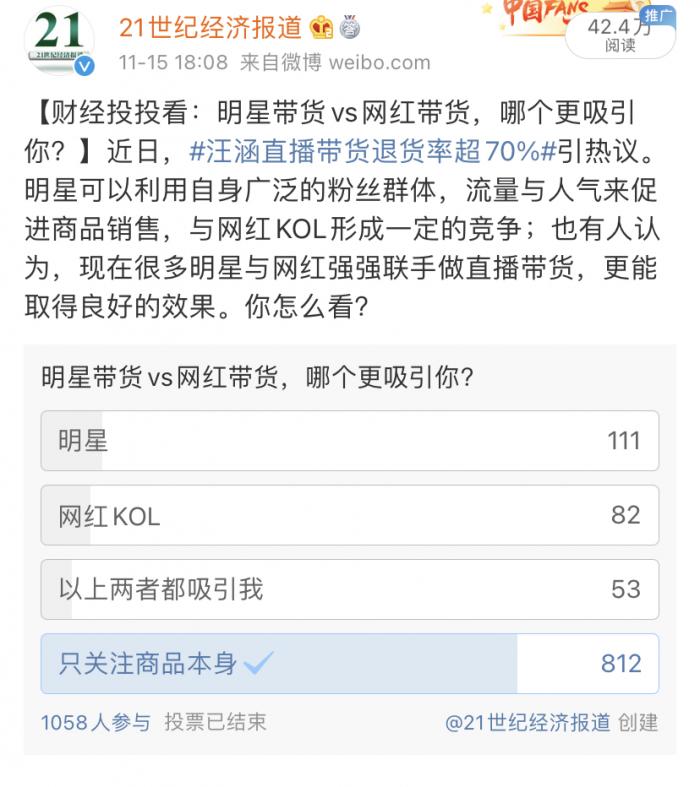This screenshot has width=700, height=787.
Task: Open the 21世纪经济报道 profile avatar
Action: (59, 42)
